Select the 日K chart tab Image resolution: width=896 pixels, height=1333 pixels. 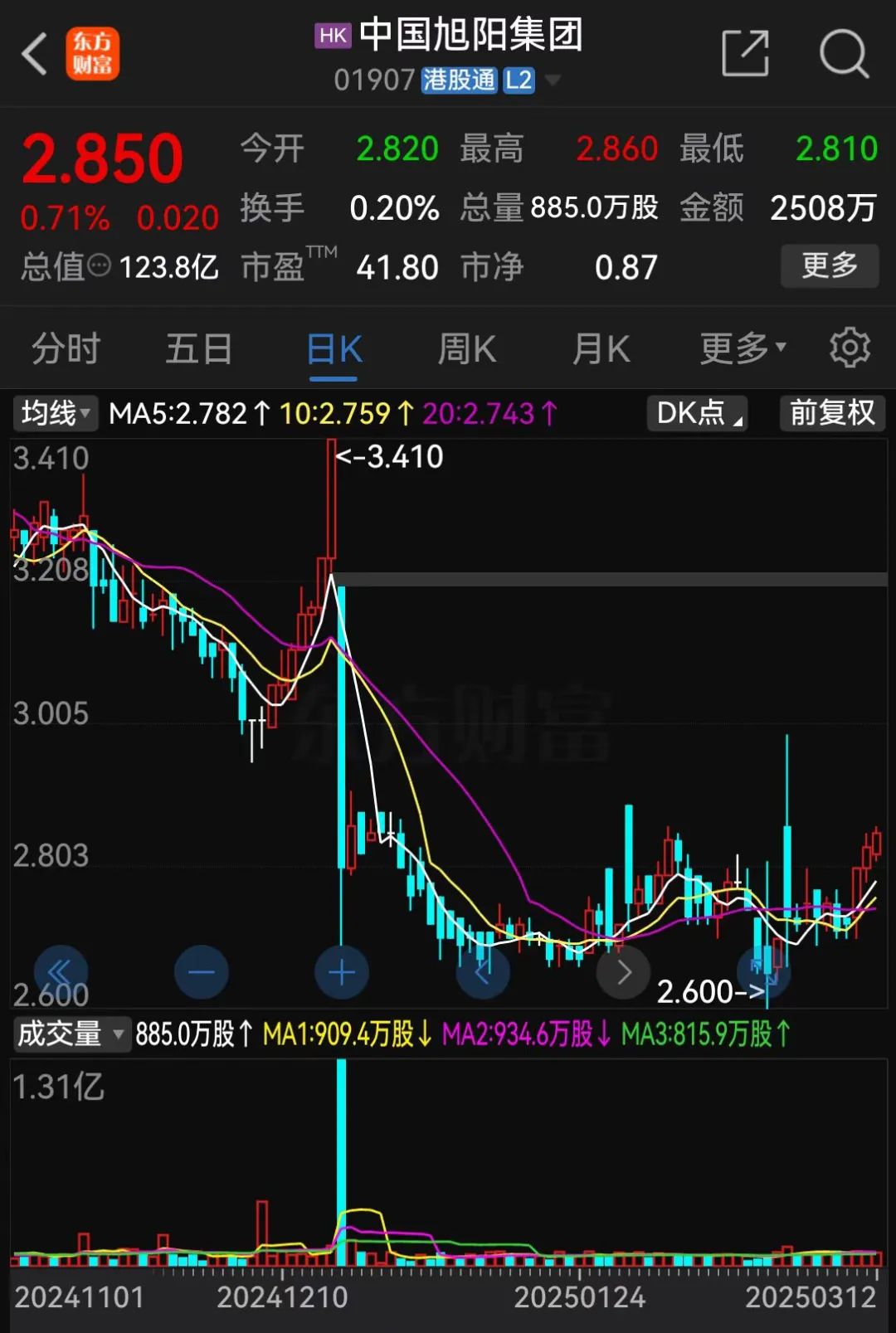(x=334, y=349)
